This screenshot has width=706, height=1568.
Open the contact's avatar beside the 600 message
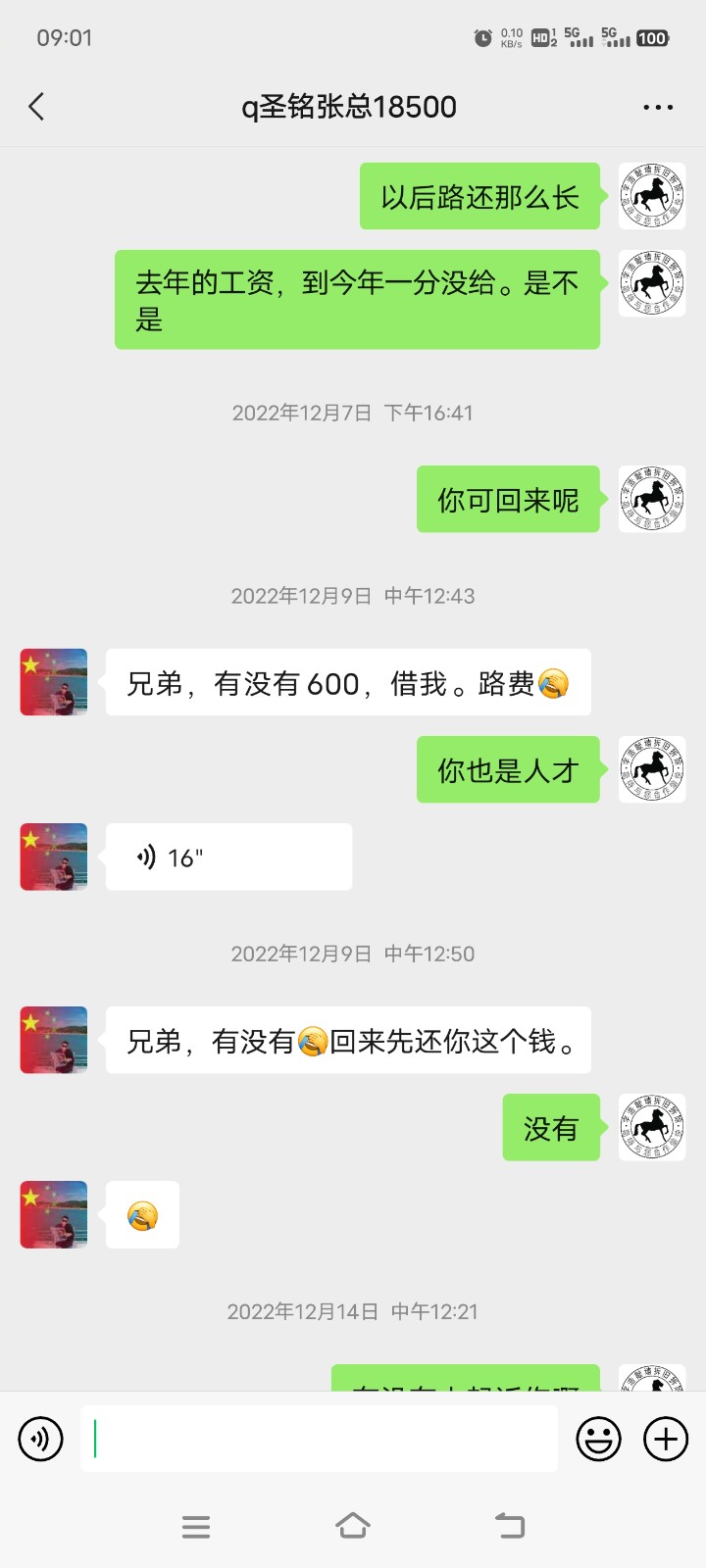(54, 682)
